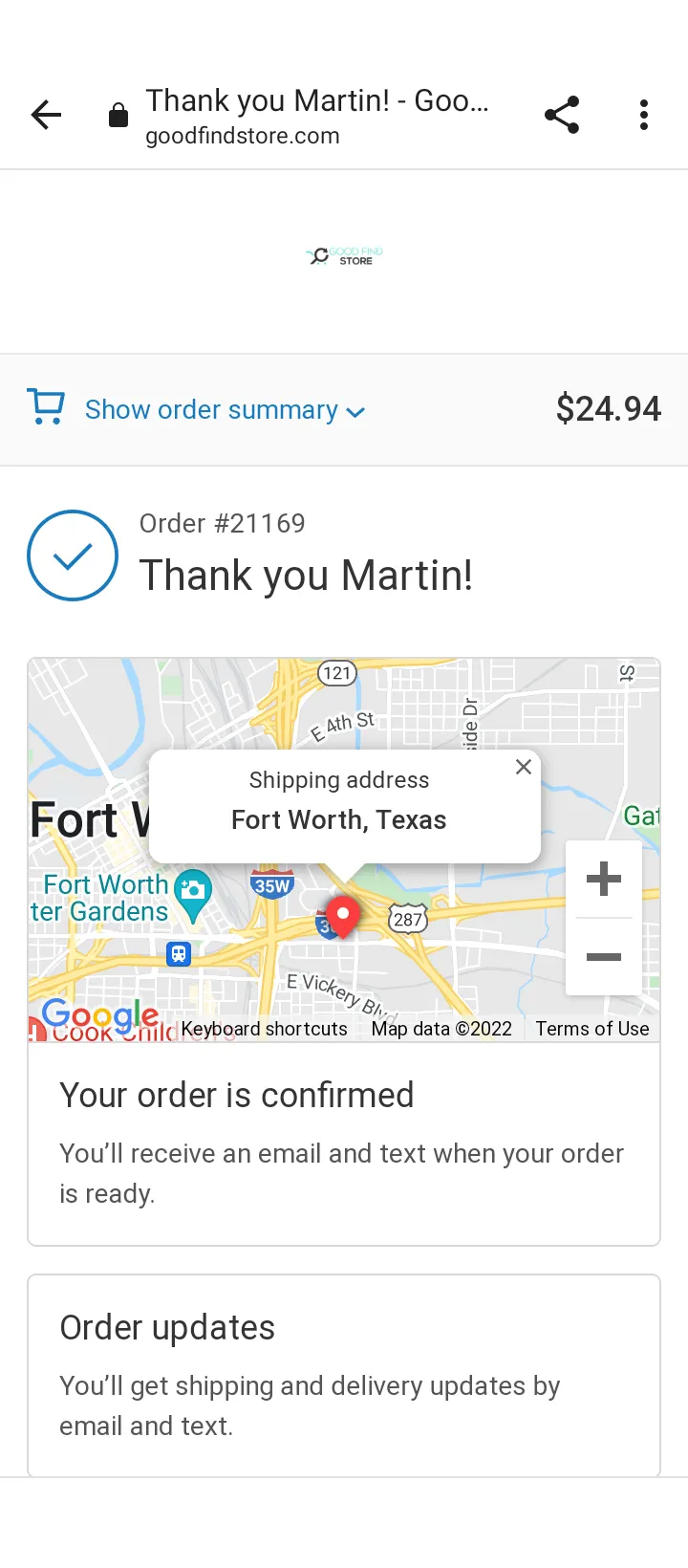Open Google Maps via the Google logo
The height and width of the screenshot is (1568, 688).
click(x=100, y=1015)
